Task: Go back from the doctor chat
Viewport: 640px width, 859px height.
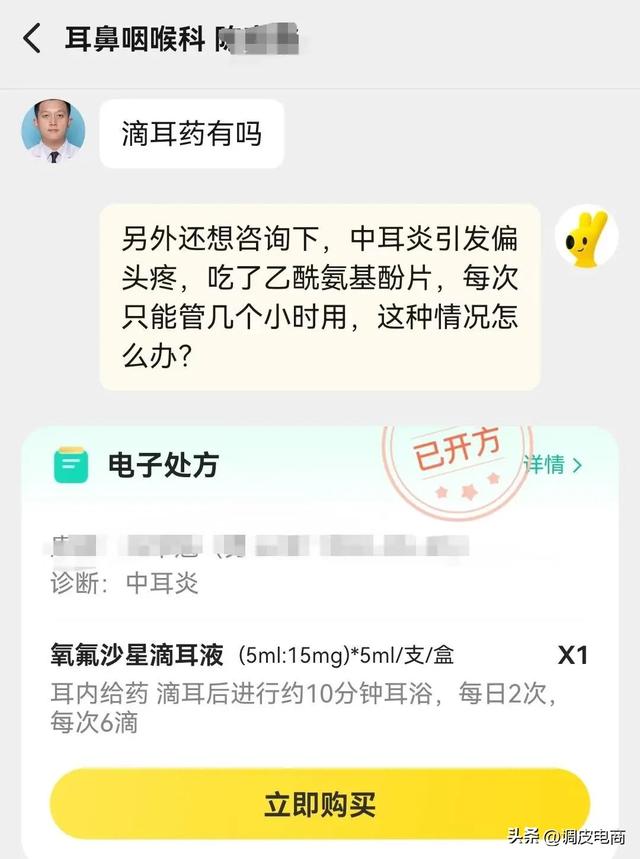Action: tap(32, 39)
